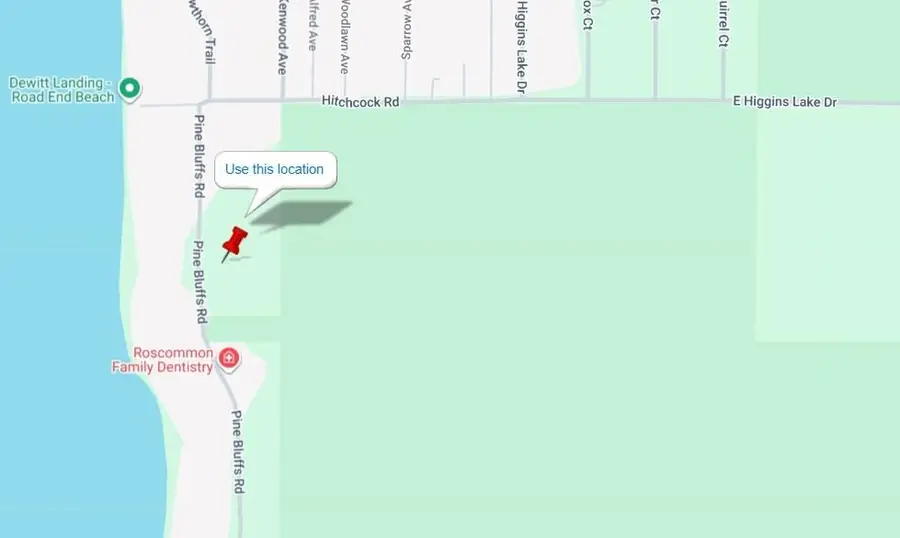Open Dewitt Landing Road End Beach marker
The image size is (900, 538).
tap(129, 89)
